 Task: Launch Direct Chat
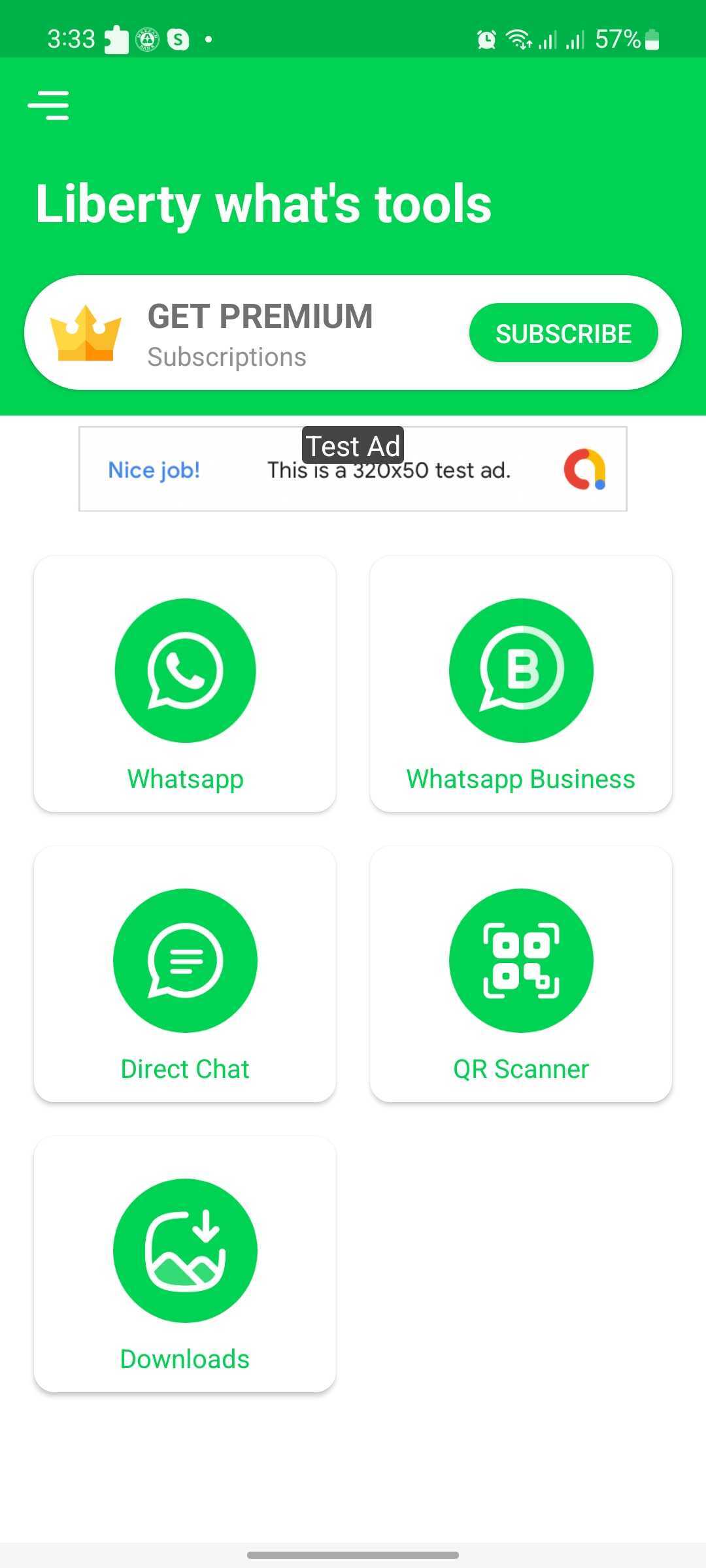click(185, 974)
